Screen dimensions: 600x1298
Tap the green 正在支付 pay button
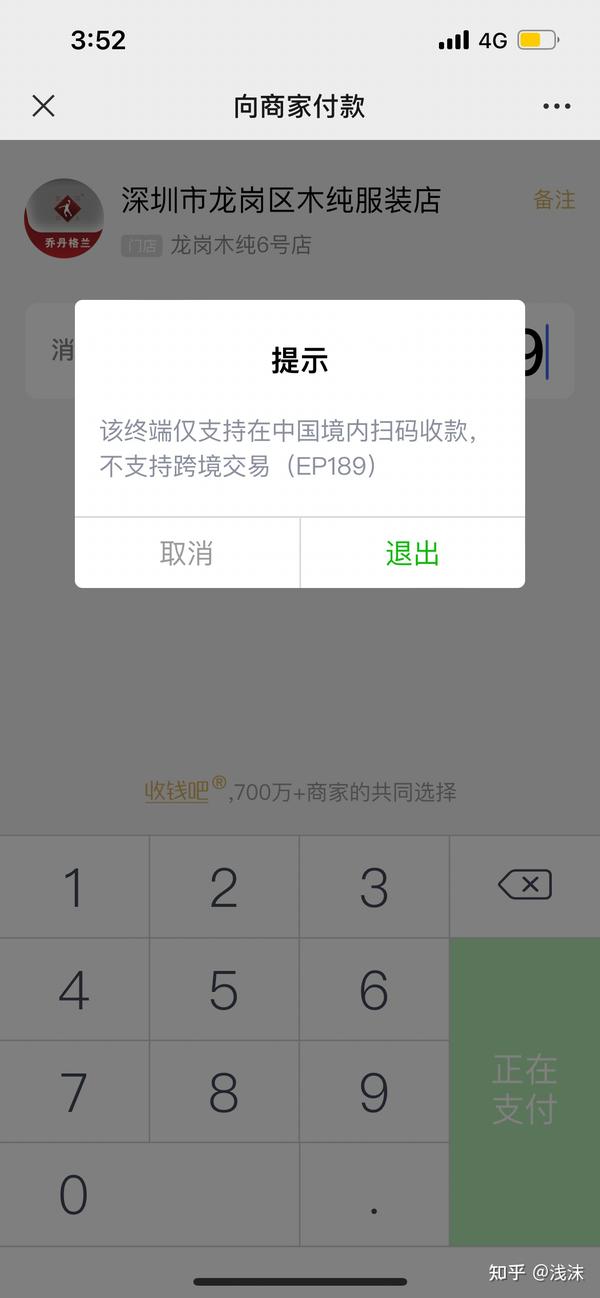coord(525,1091)
